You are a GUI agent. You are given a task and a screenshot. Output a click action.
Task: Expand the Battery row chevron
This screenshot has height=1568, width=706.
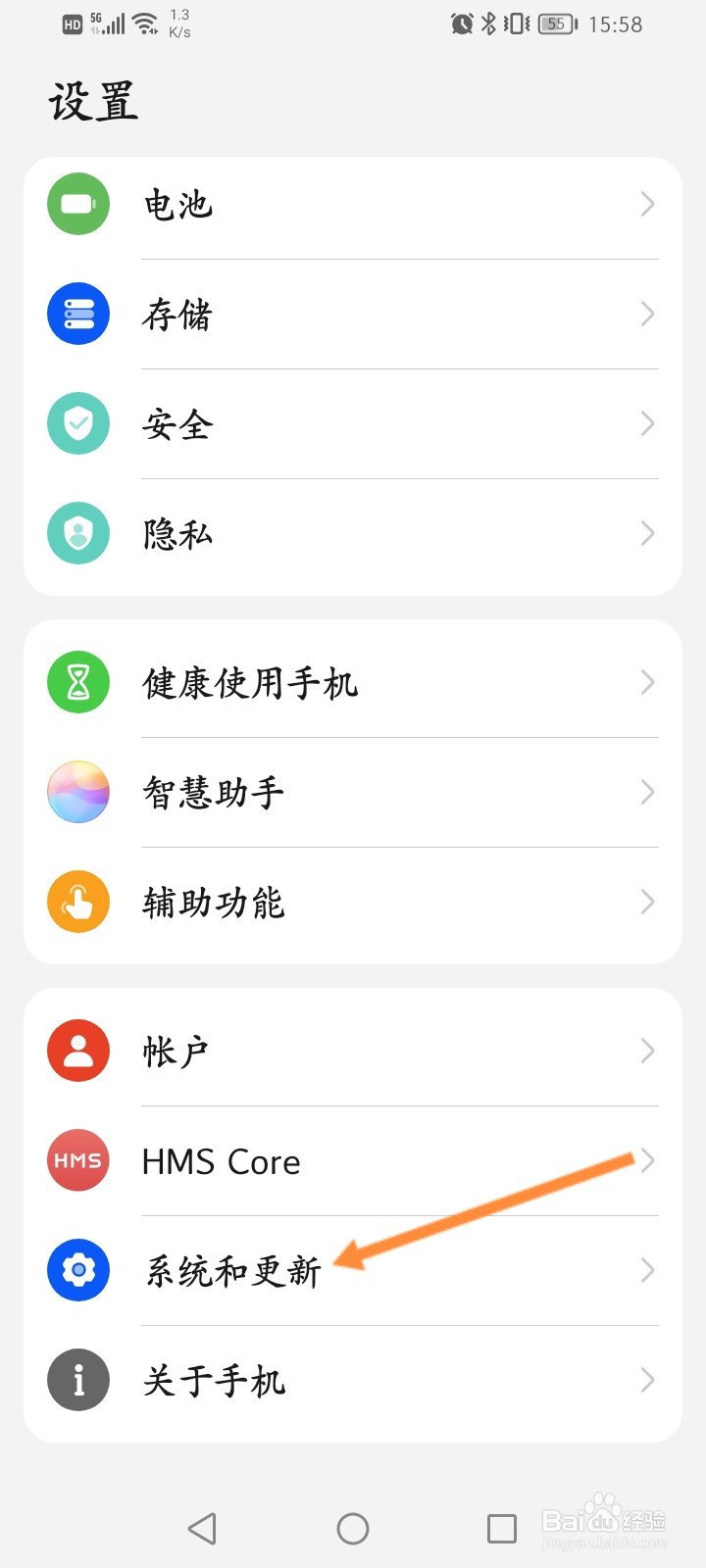646,204
